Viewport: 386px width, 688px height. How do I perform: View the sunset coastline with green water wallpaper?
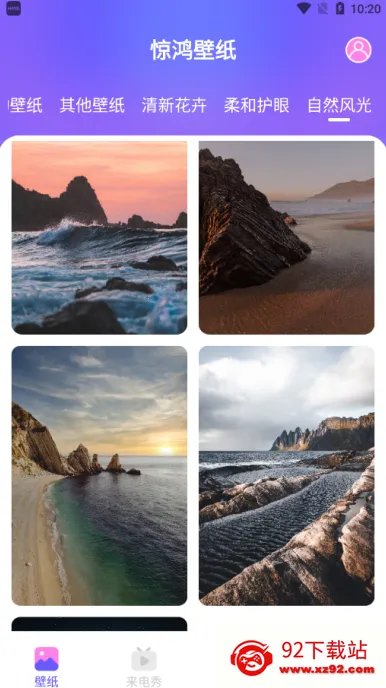click(x=99, y=476)
